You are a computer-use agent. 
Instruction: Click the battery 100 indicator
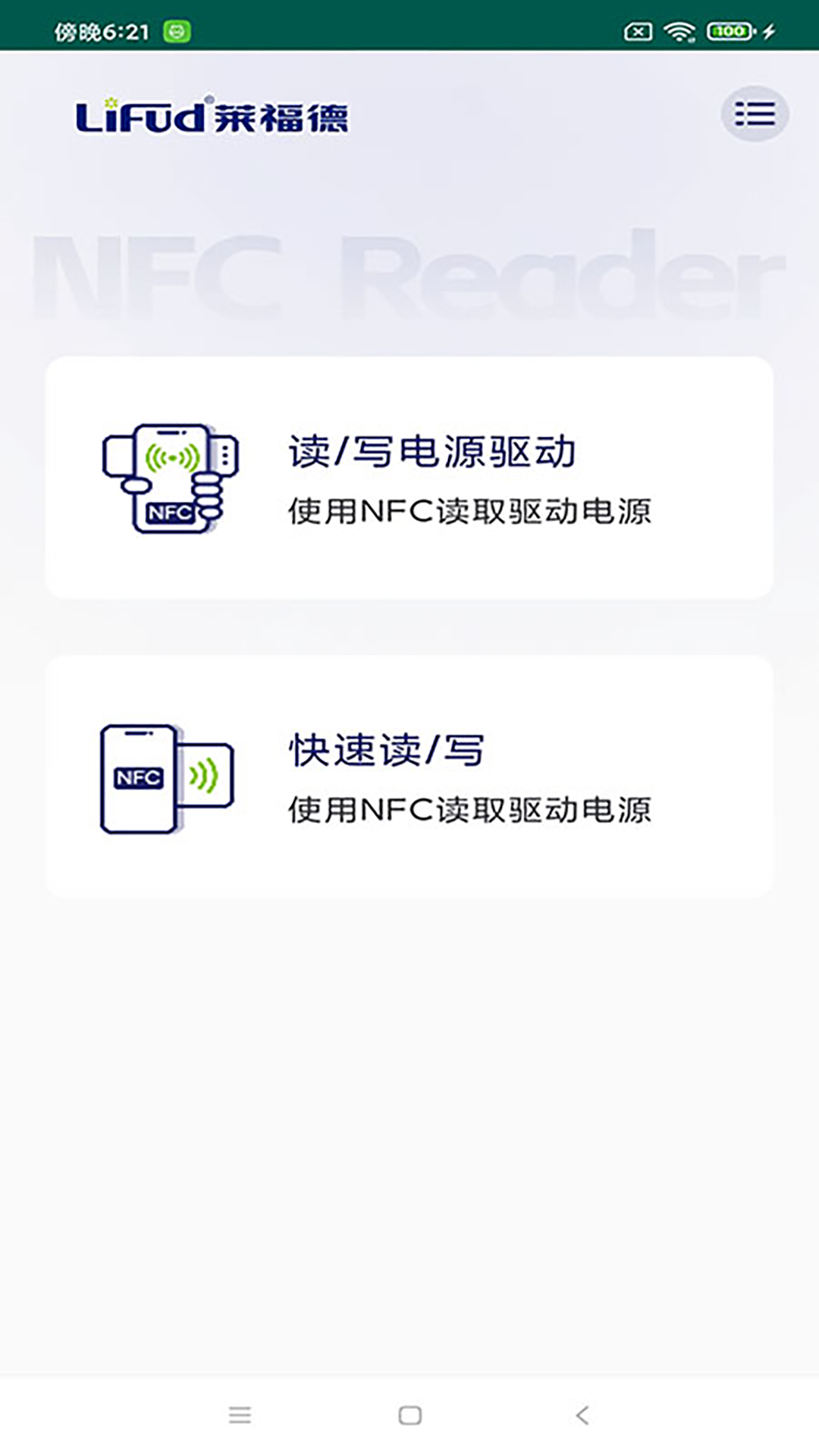pos(726,32)
